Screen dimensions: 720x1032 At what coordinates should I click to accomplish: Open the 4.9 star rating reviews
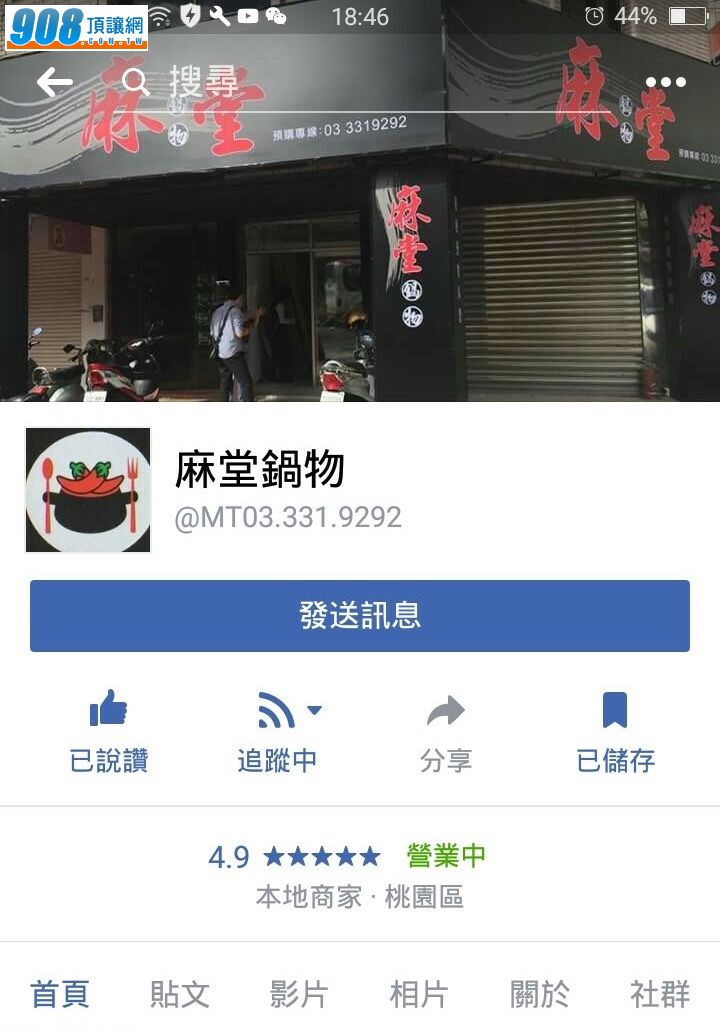[295, 857]
